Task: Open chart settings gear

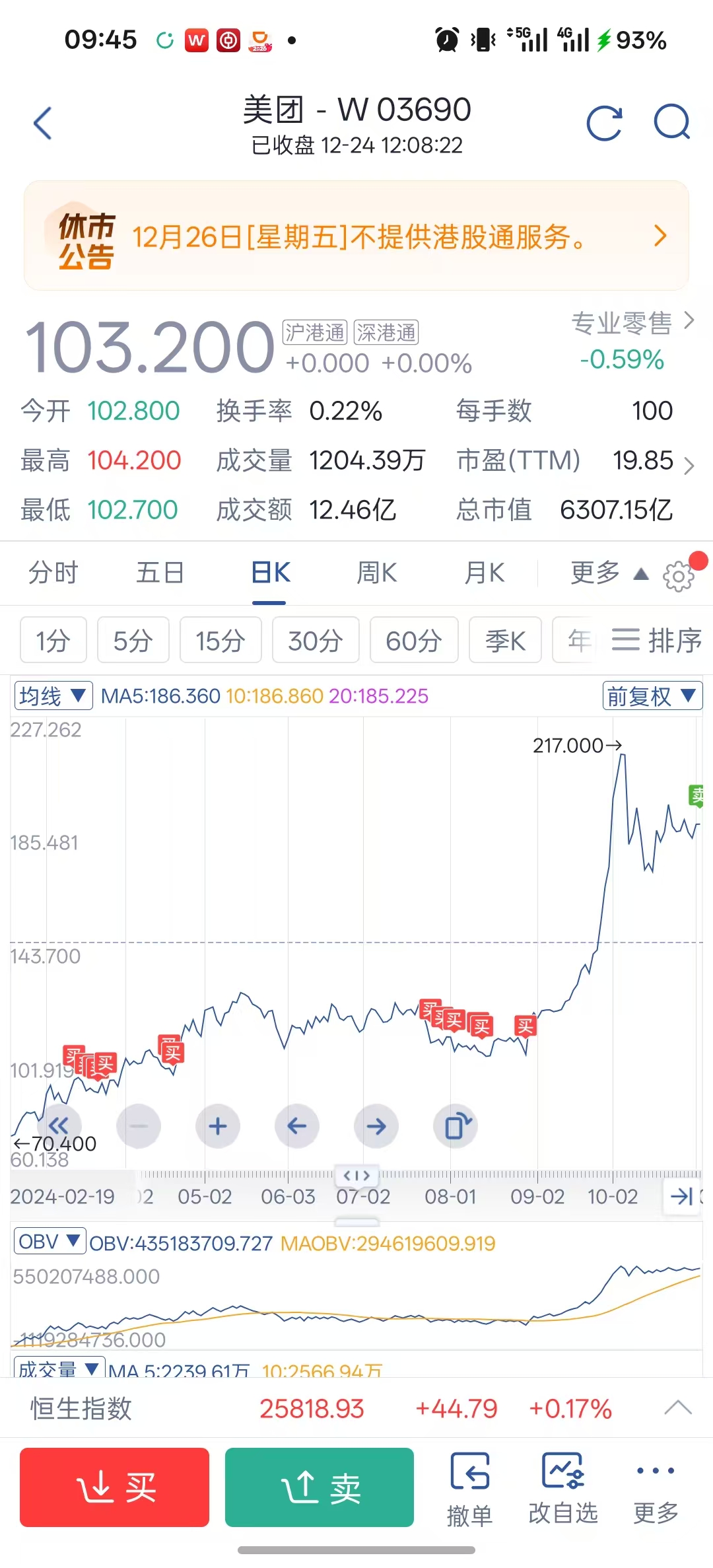Action: pos(679,577)
